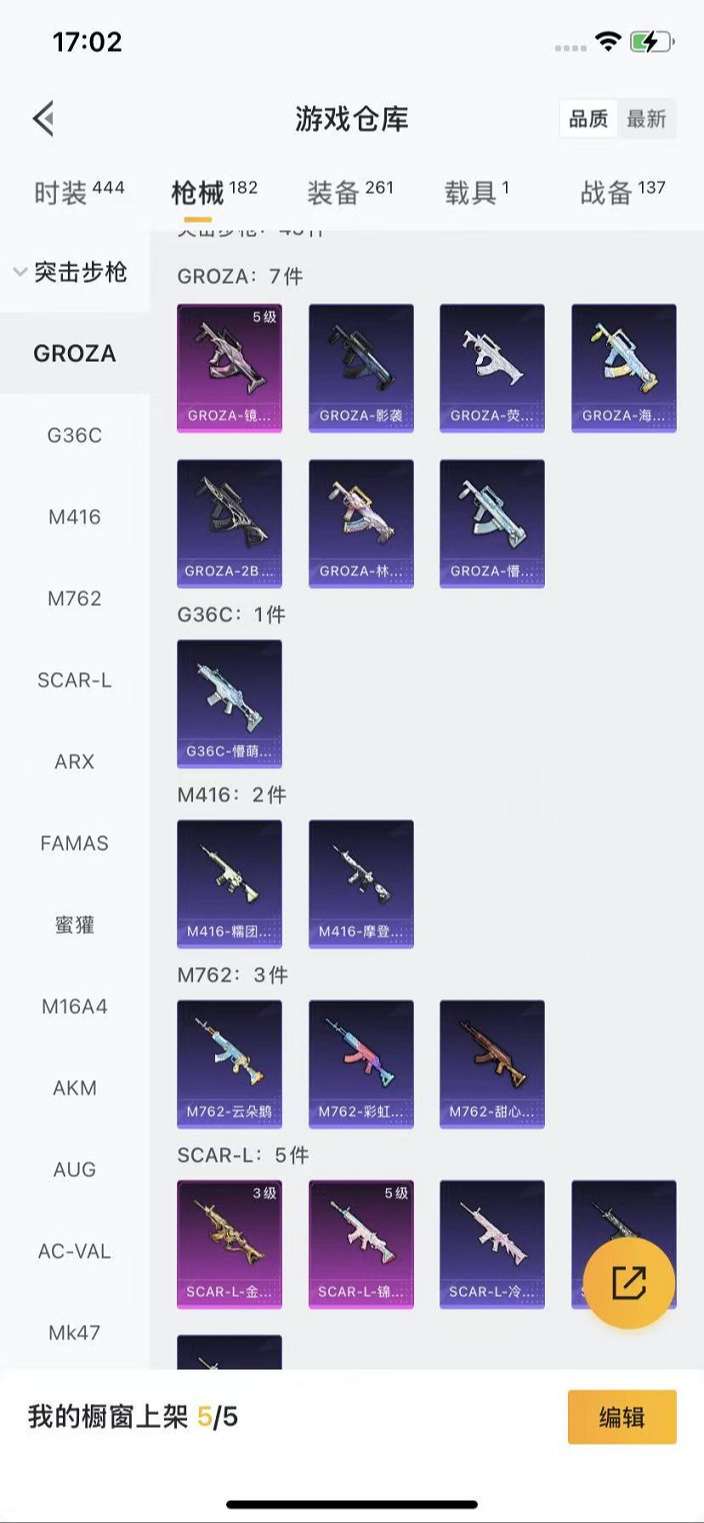This screenshot has height=1523, width=704.
Task: Jump to M416 in the sidebar
Action: [x=74, y=517]
